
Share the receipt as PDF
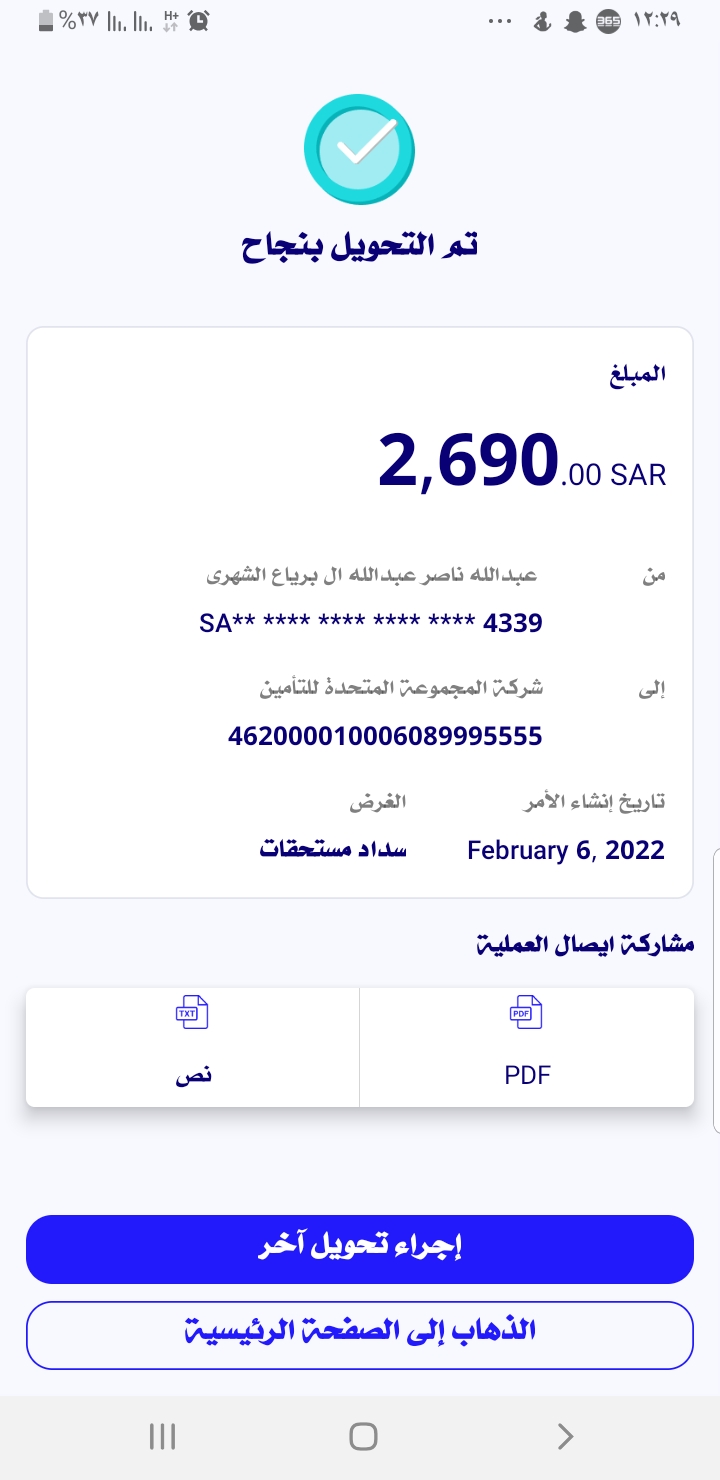click(526, 1046)
